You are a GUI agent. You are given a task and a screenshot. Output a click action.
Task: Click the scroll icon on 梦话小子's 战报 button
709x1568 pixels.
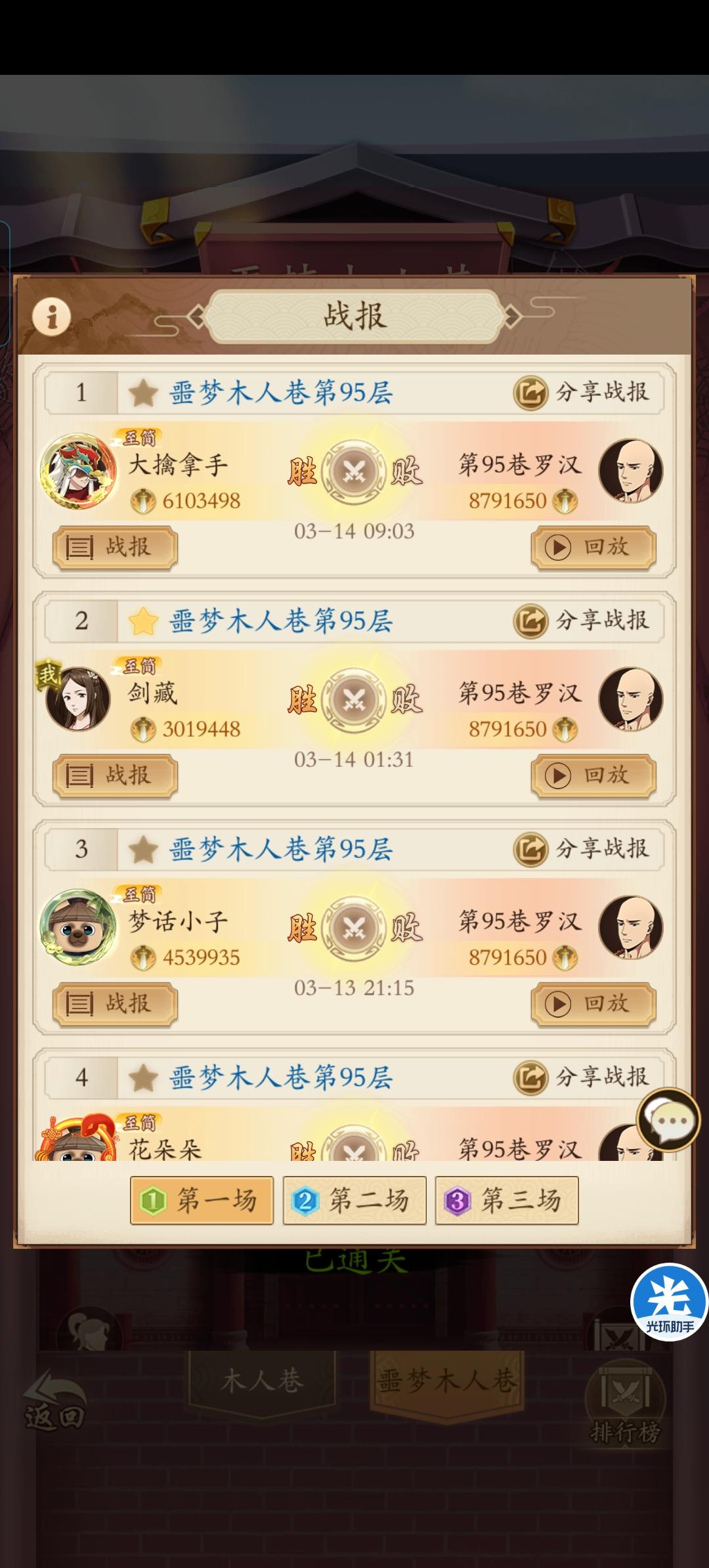tap(79, 1004)
